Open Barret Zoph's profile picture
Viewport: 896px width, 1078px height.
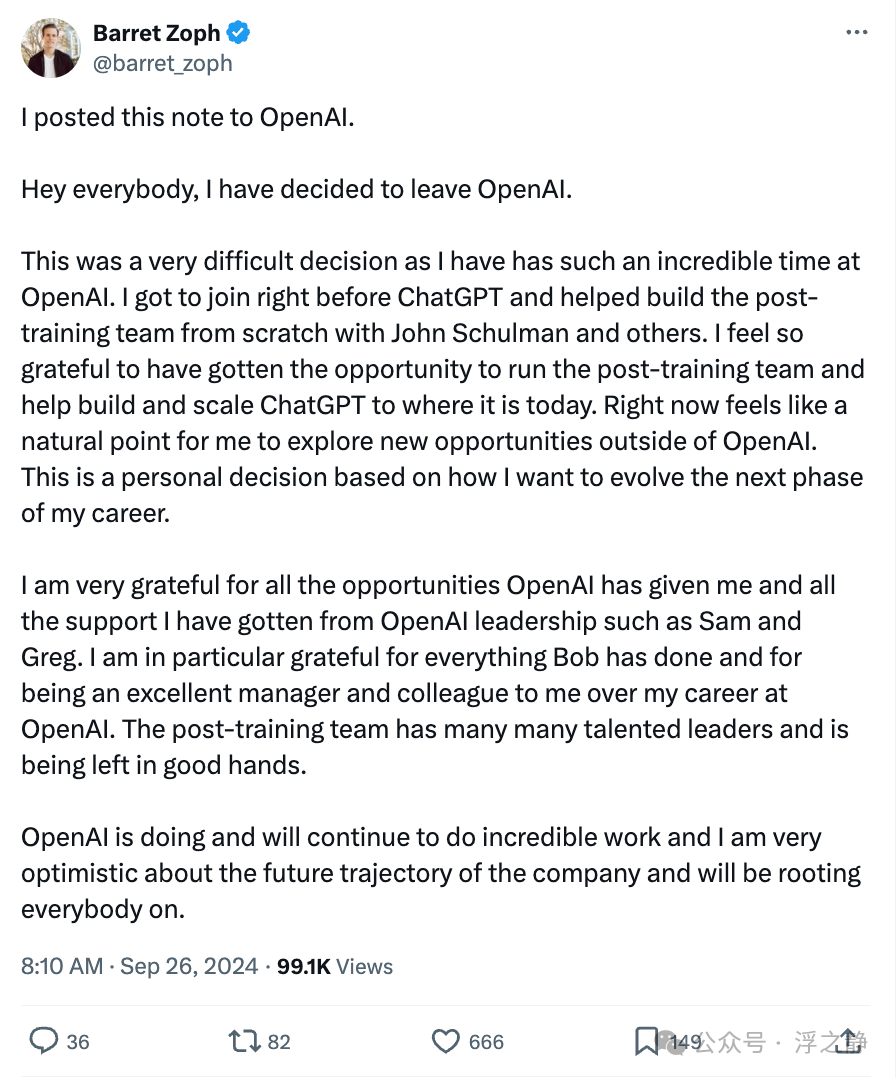tap(50, 47)
